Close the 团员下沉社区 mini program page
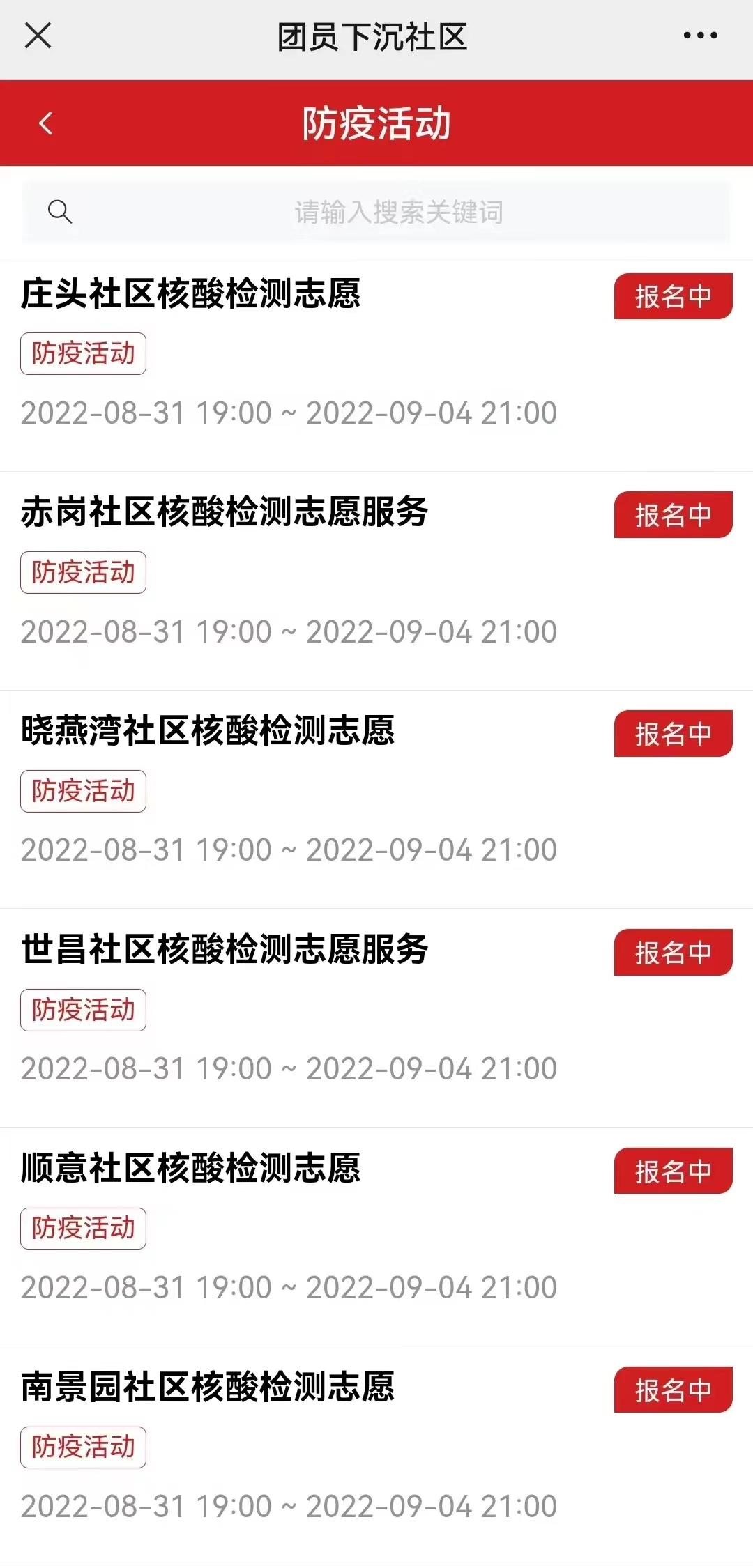Image resolution: width=753 pixels, height=1568 pixels. tap(38, 35)
